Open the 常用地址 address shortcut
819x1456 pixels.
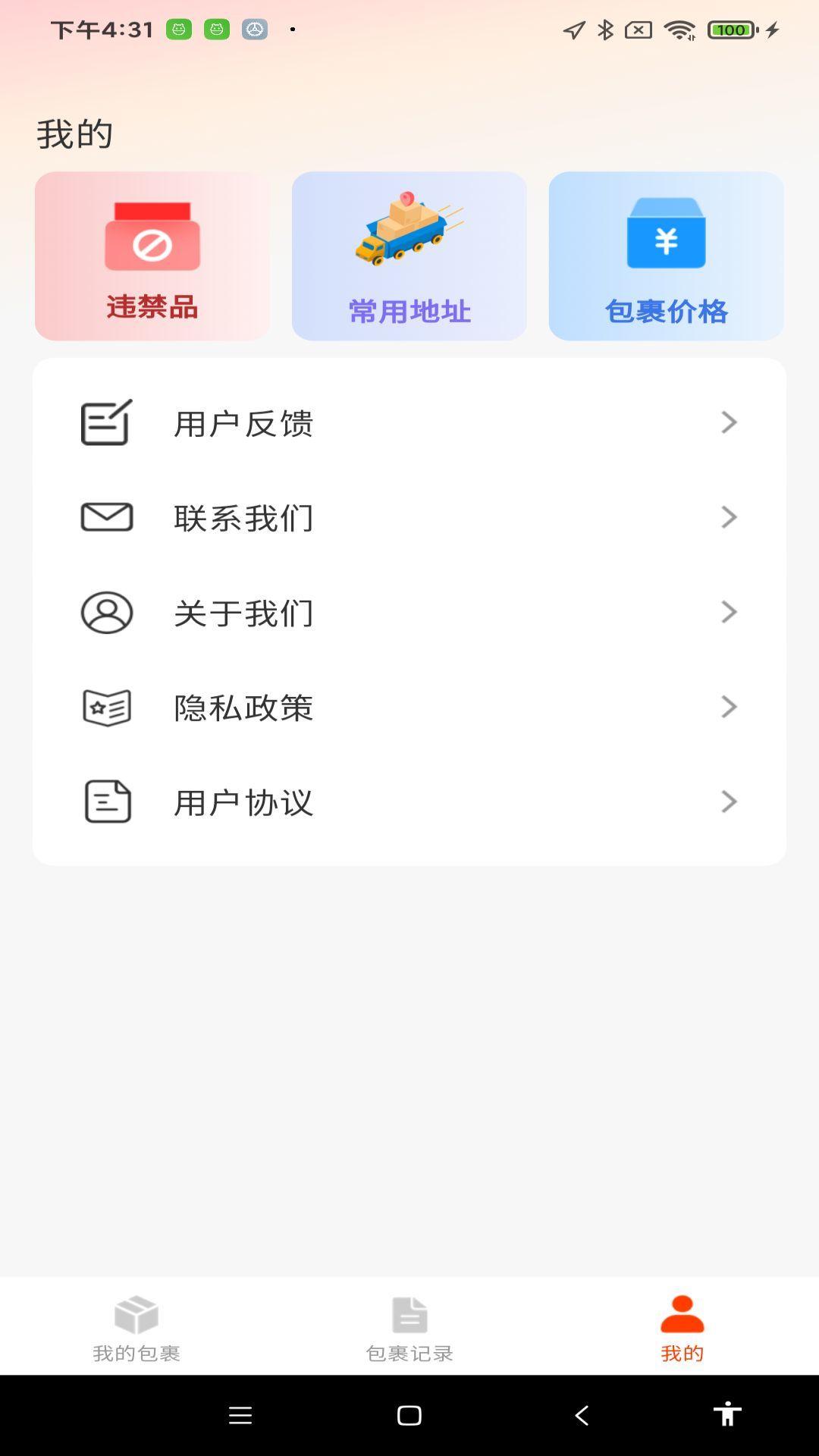coord(409,256)
